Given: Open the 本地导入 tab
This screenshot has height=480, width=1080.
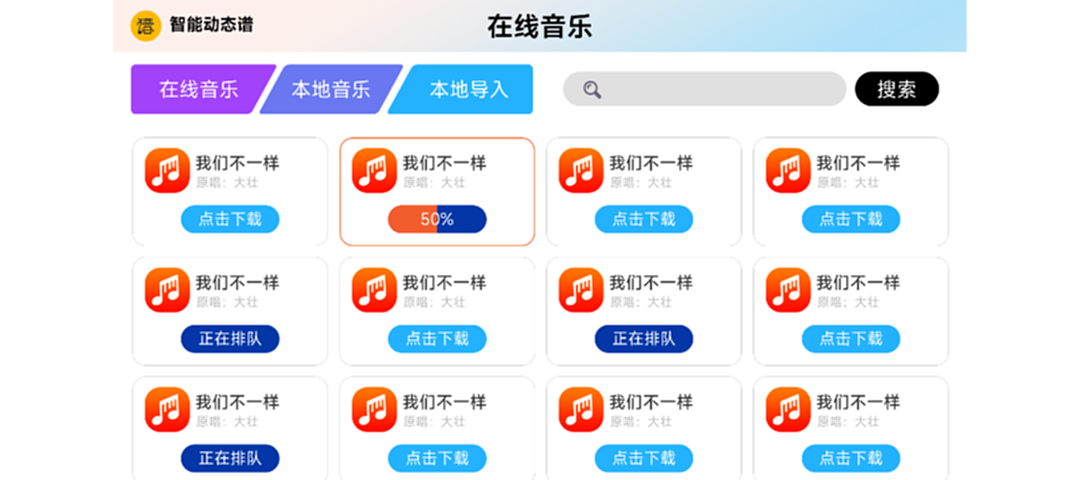Looking at the screenshot, I should [x=468, y=89].
